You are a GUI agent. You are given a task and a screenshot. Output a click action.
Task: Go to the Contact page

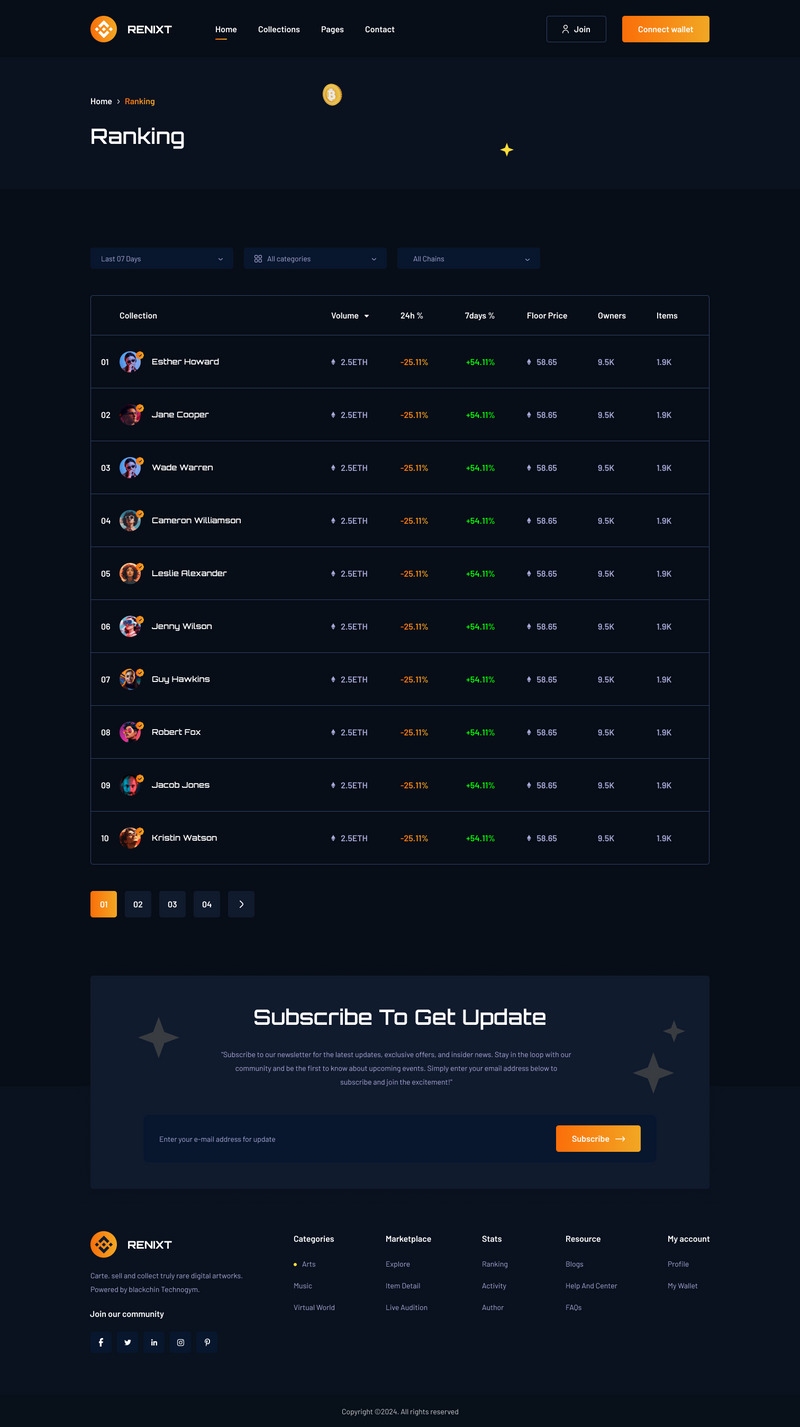[379, 29]
